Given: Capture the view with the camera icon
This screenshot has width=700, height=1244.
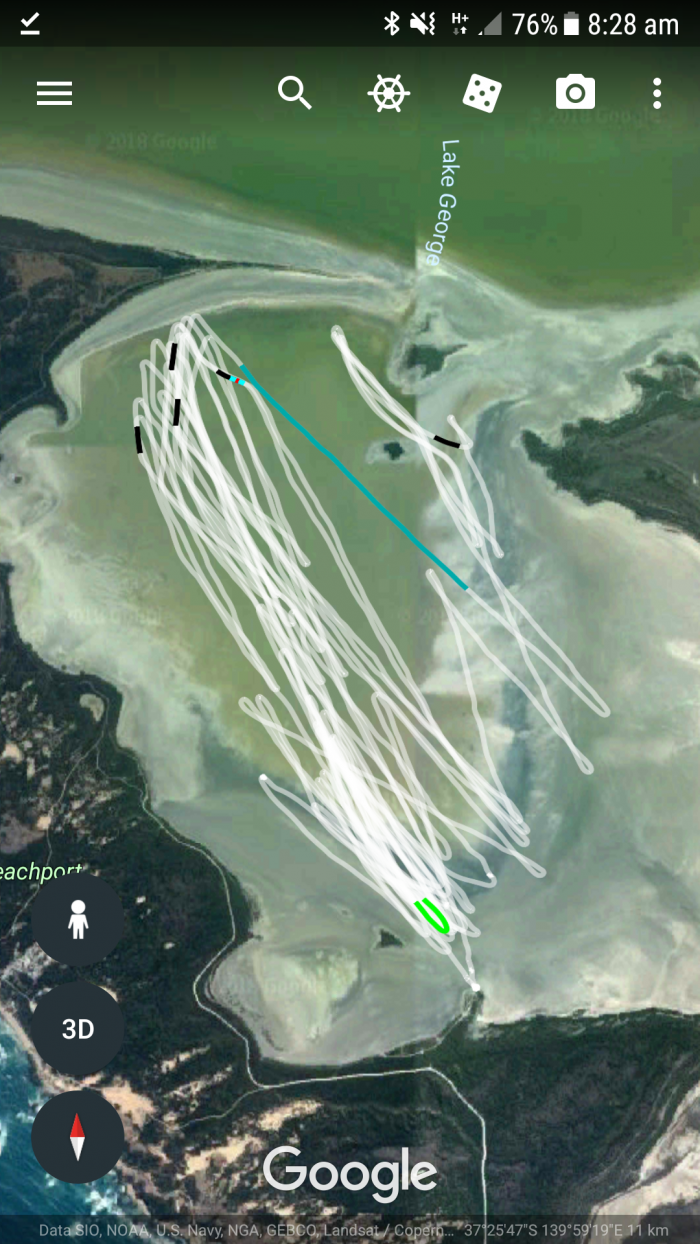Looking at the screenshot, I should [x=575, y=94].
